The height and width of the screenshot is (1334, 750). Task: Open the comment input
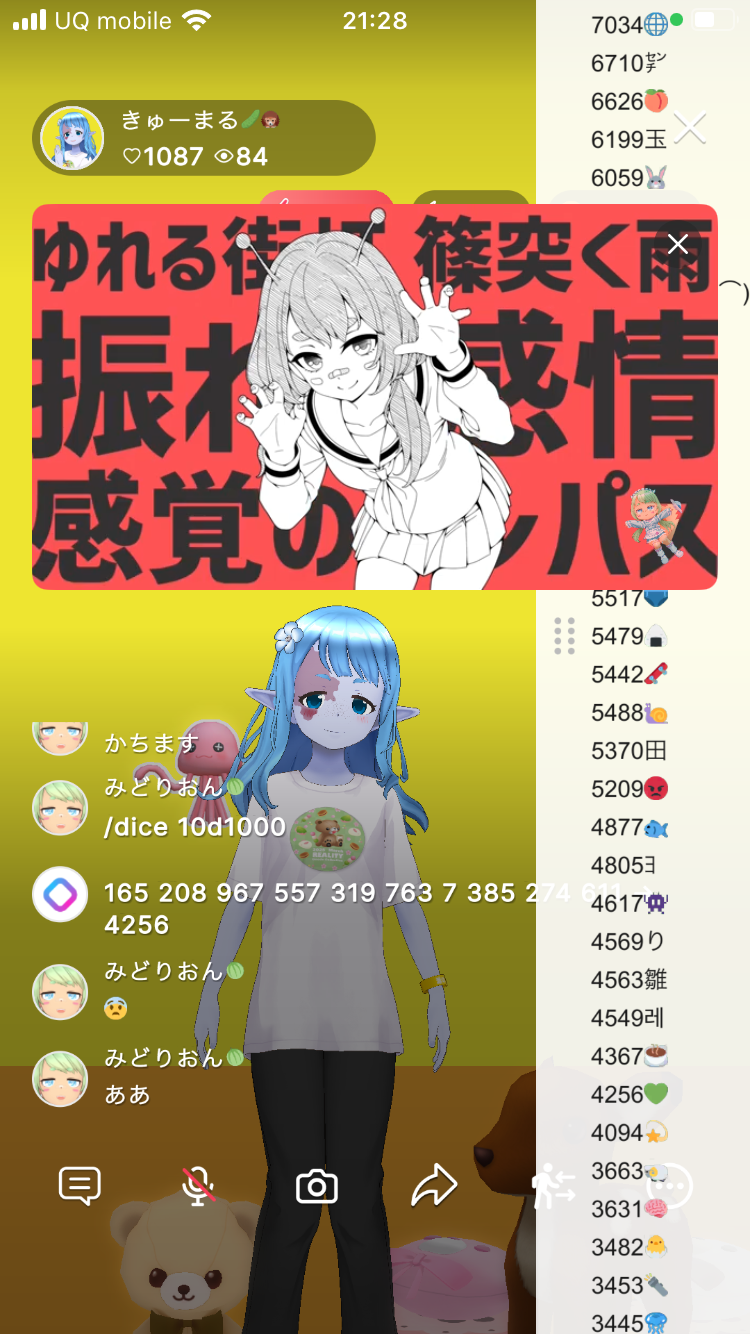pyautogui.click(x=80, y=1187)
